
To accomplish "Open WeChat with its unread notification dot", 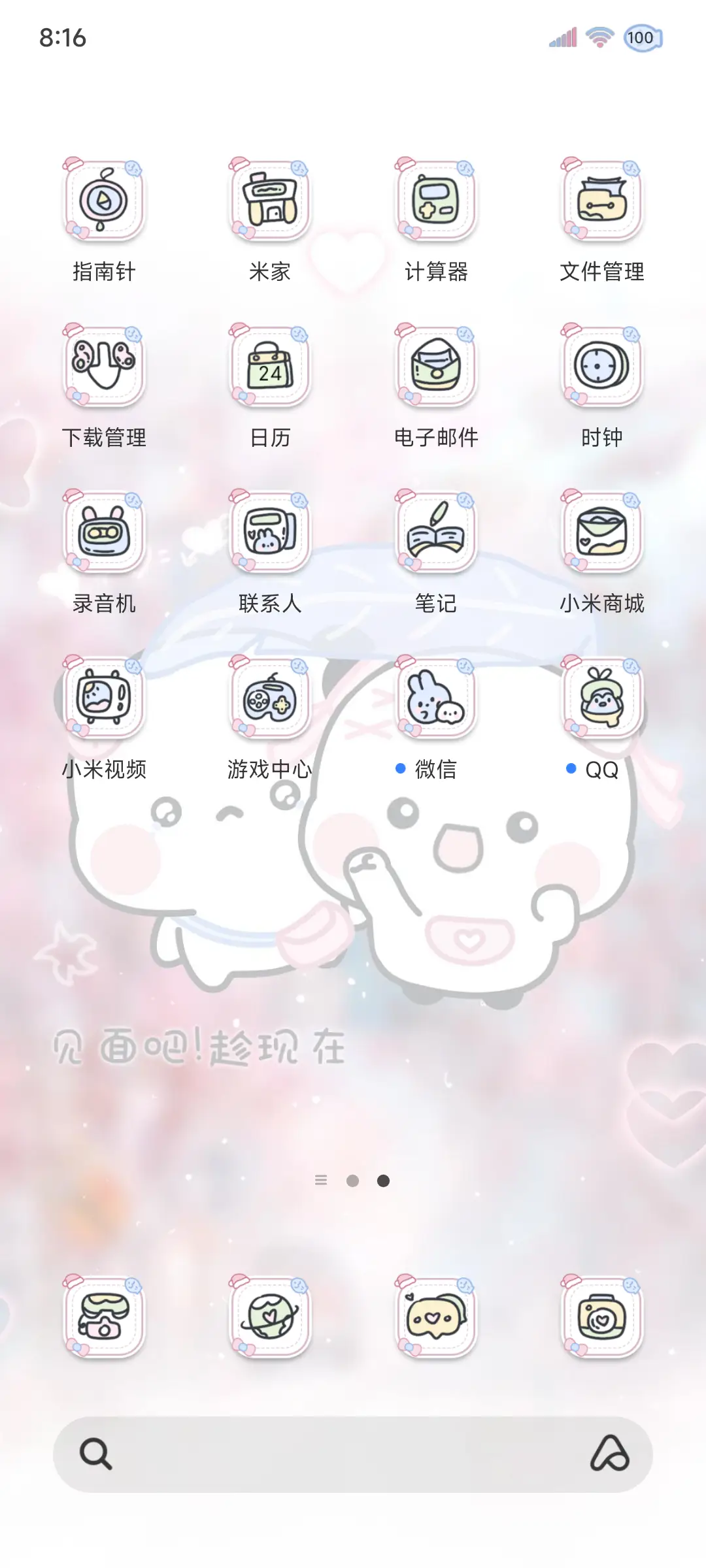I will tap(435, 700).
